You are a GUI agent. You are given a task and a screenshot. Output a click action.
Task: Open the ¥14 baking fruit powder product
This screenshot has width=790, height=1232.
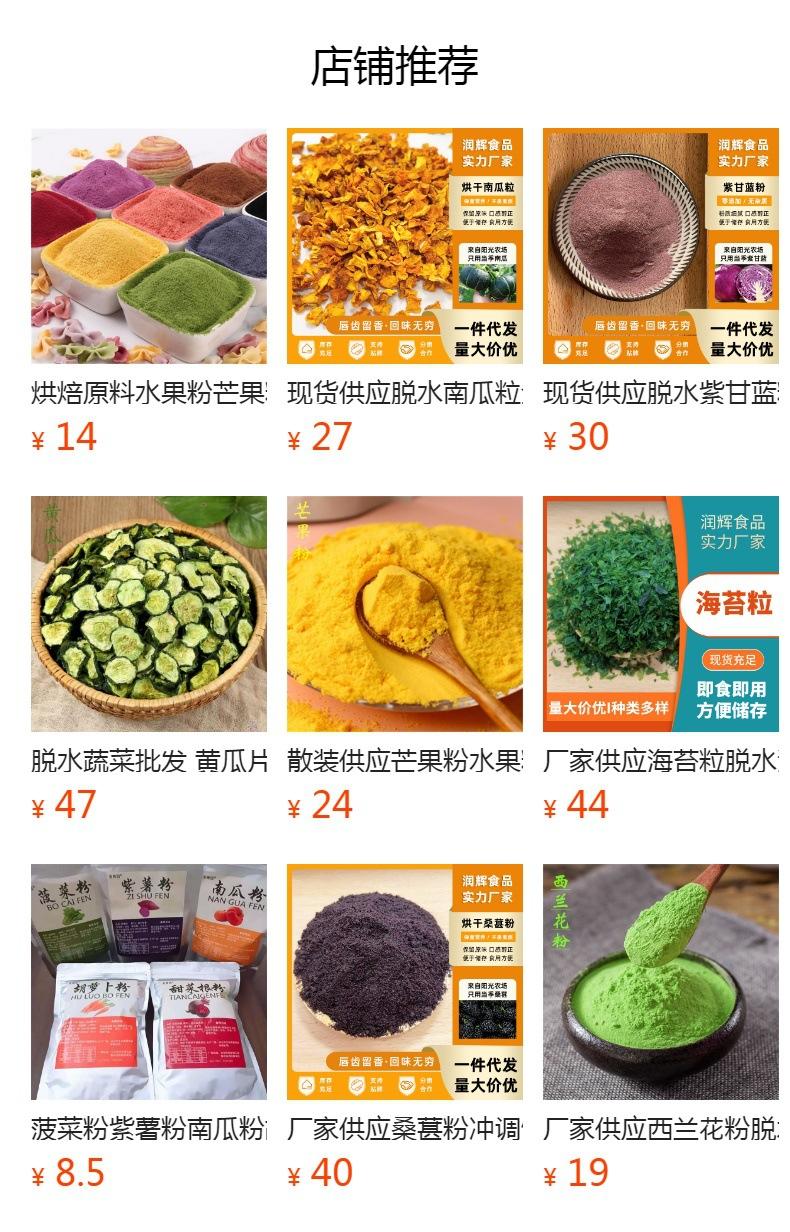pos(149,247)
